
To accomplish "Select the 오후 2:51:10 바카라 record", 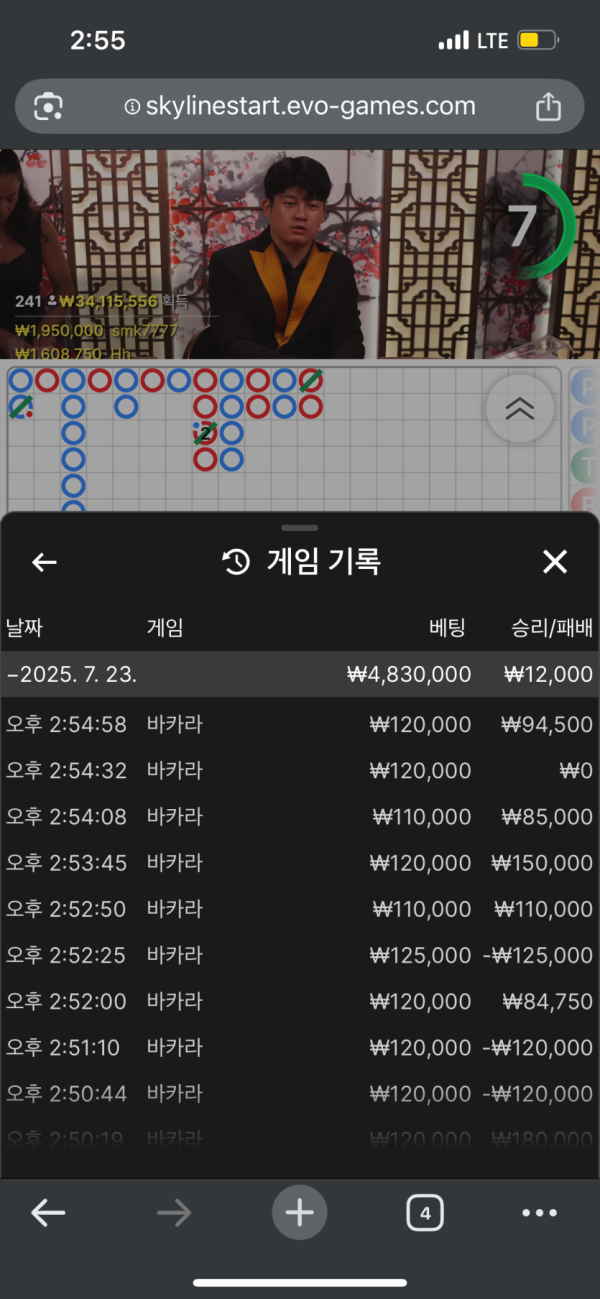I will 300,1047.
